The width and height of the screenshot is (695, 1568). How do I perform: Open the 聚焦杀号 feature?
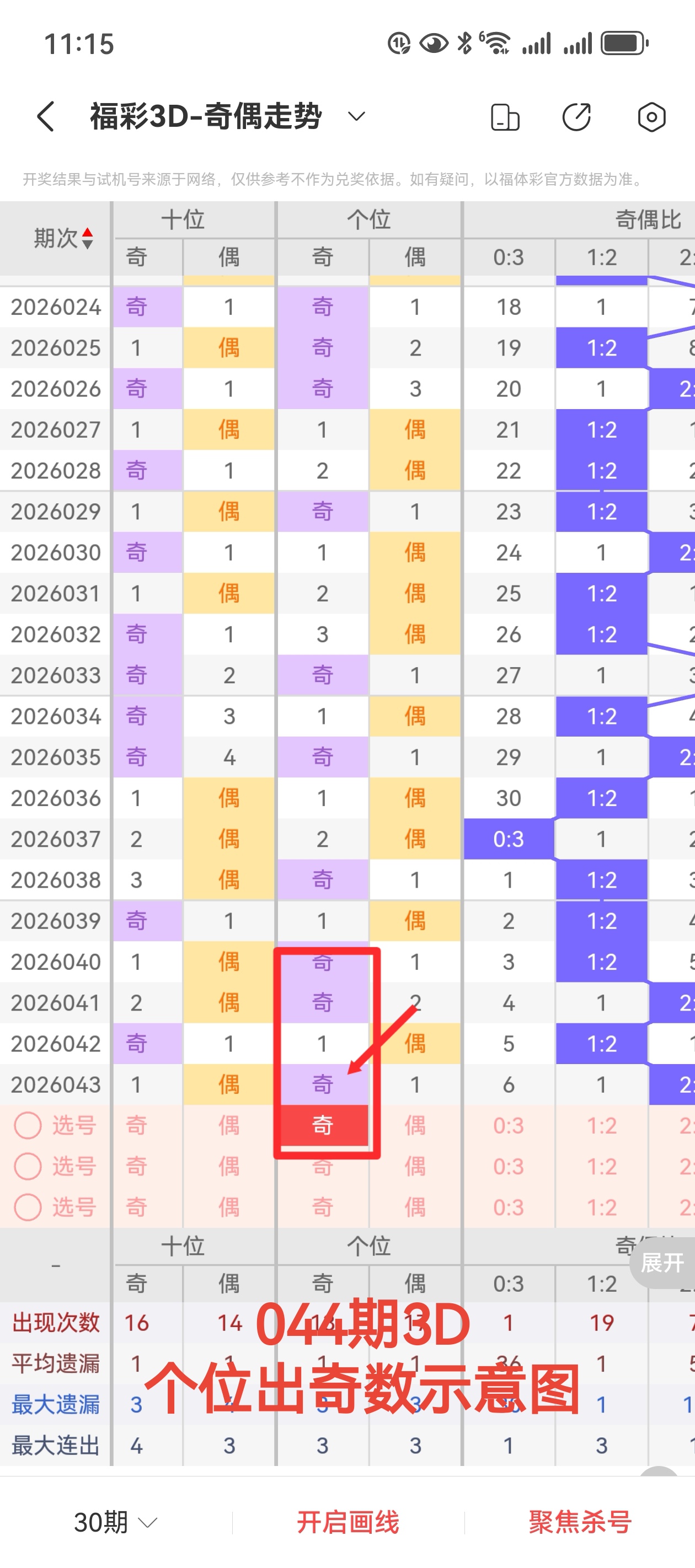[x=580, y=1522]
